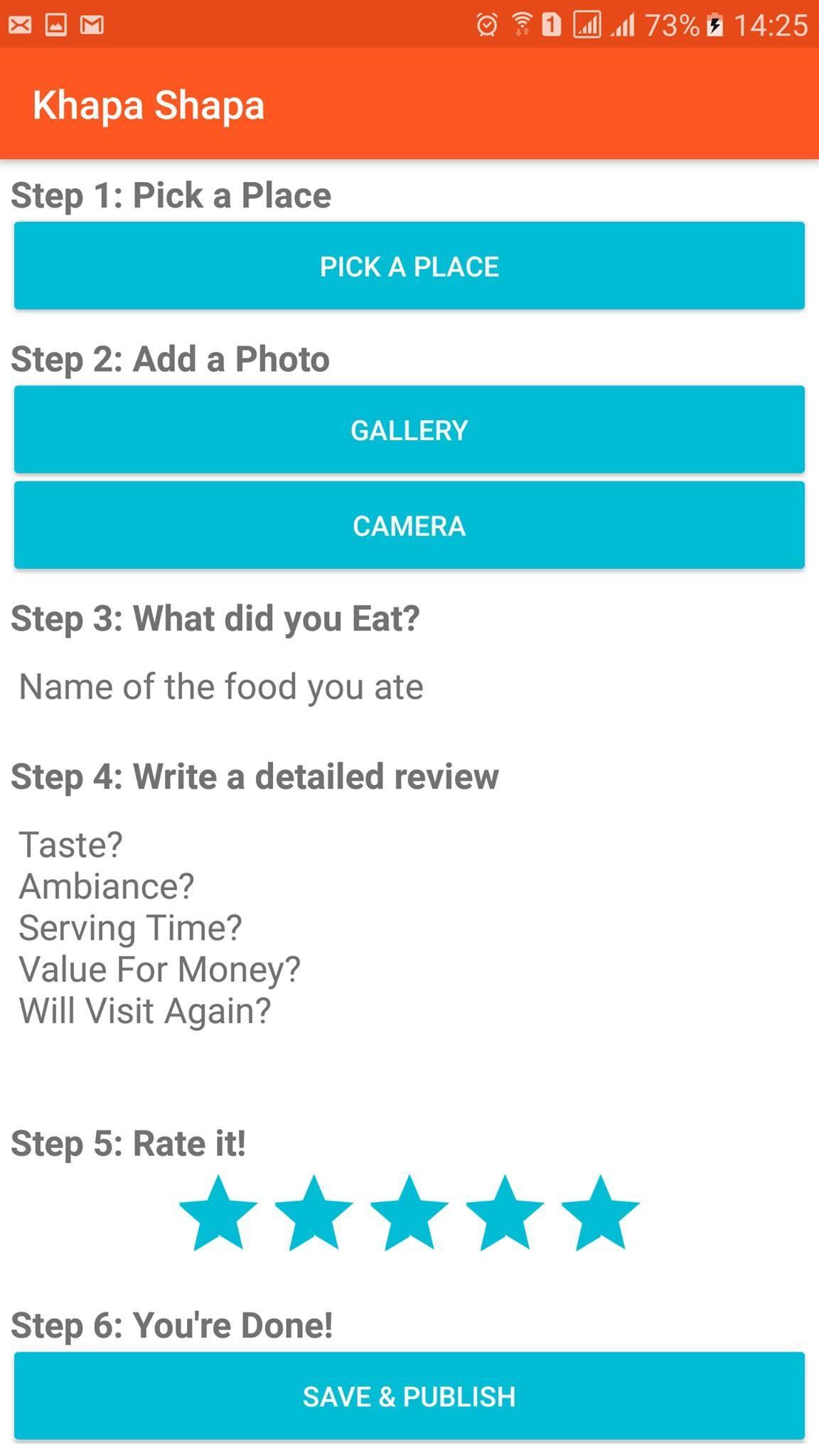Give the full five-star rating
The width and height of the screenshot is (819, 1456).
point(600,1214)
